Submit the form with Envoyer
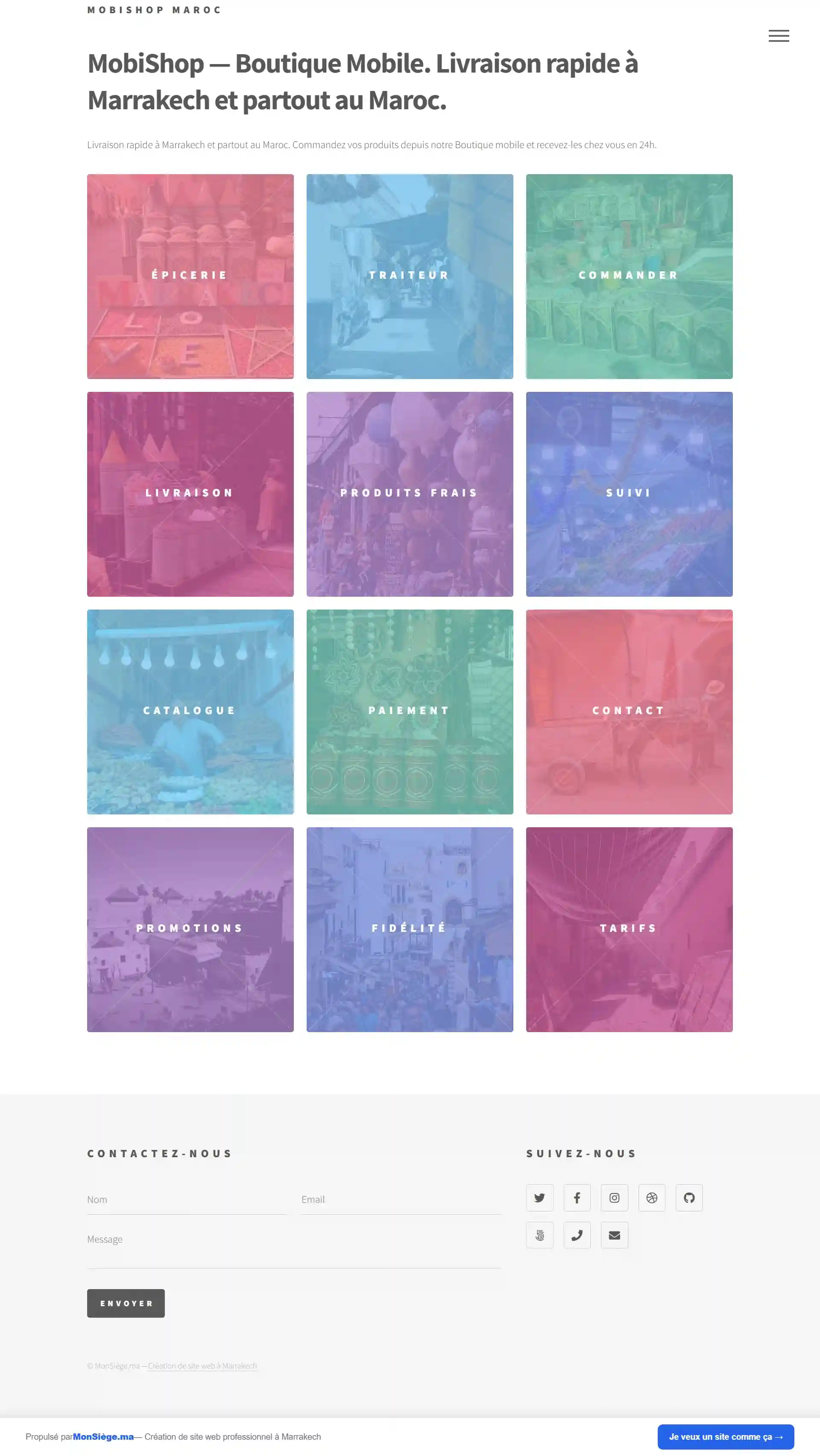Viewport: 820px width, 1456px height. [126, 1303]
